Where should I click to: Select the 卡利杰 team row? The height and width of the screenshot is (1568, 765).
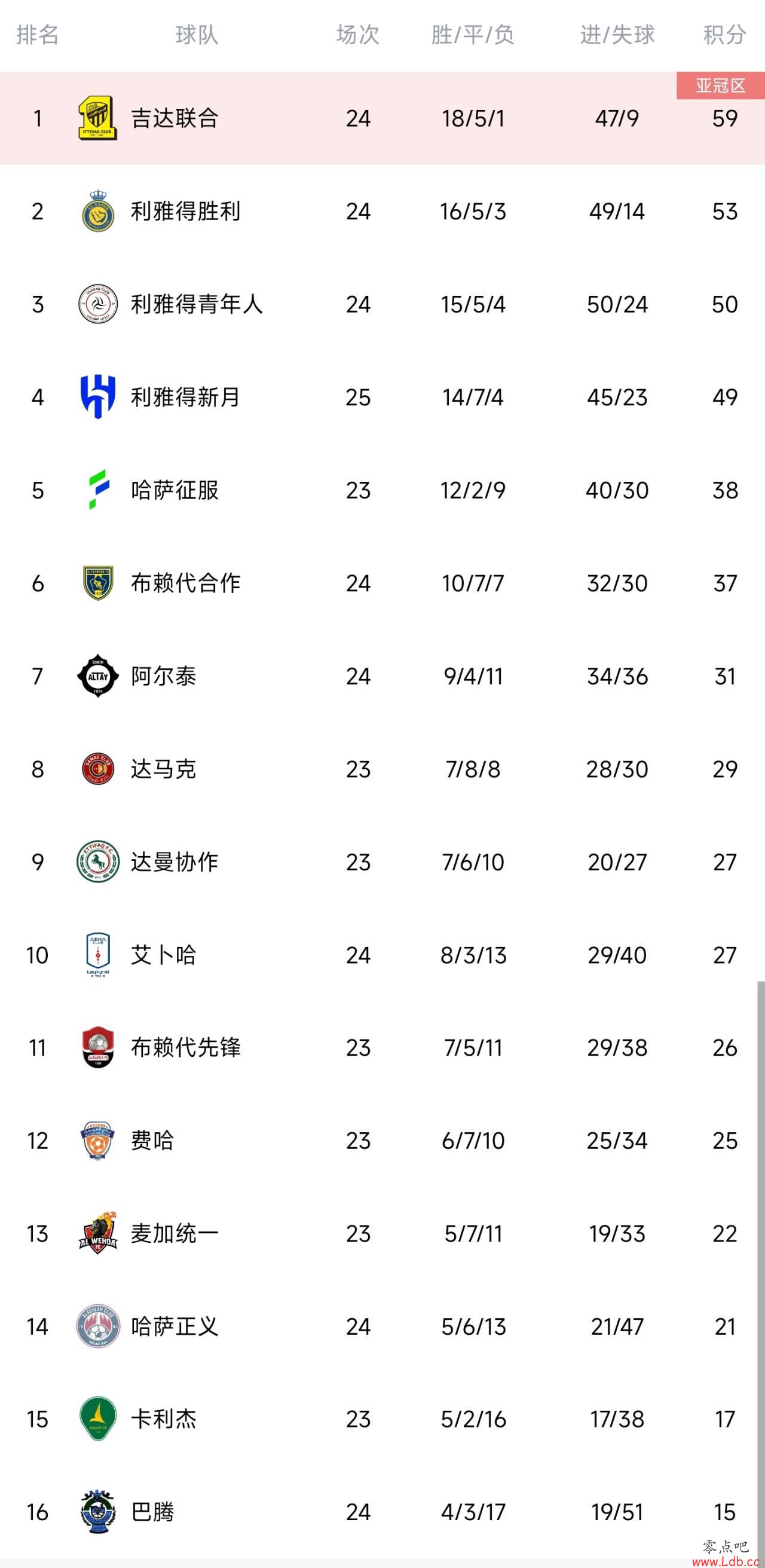coord(382,1420)
